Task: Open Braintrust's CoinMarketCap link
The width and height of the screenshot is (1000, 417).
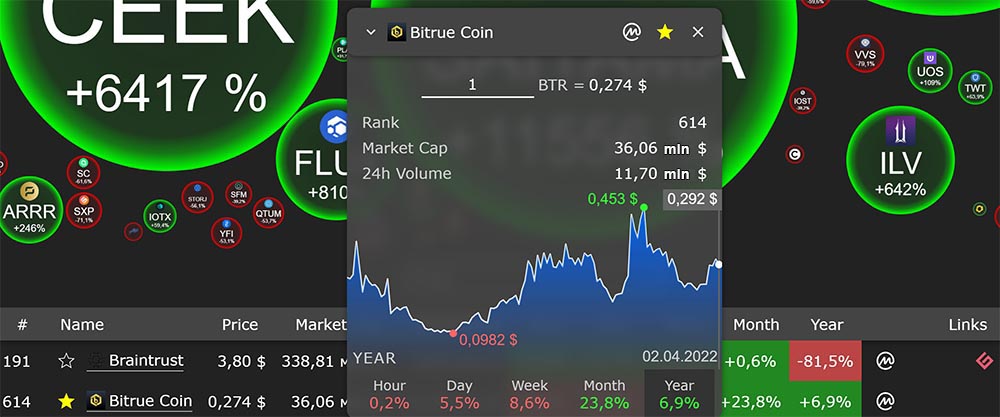Action: (x=885, y=361)
